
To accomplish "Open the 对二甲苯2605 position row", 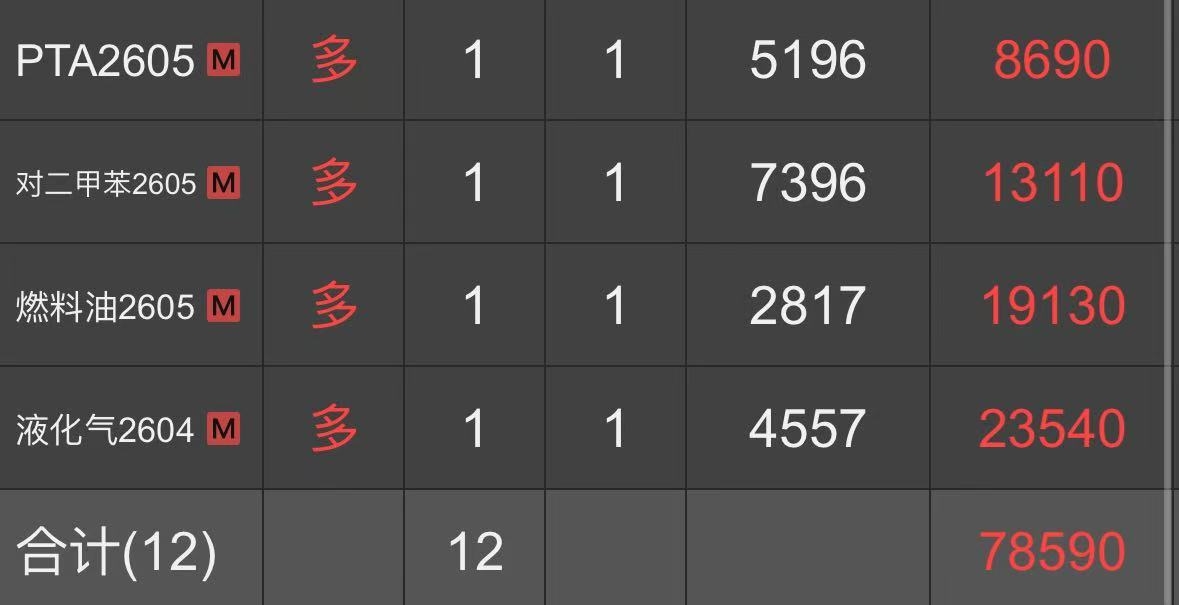I will pyautogui.click(x=105, y=184).
